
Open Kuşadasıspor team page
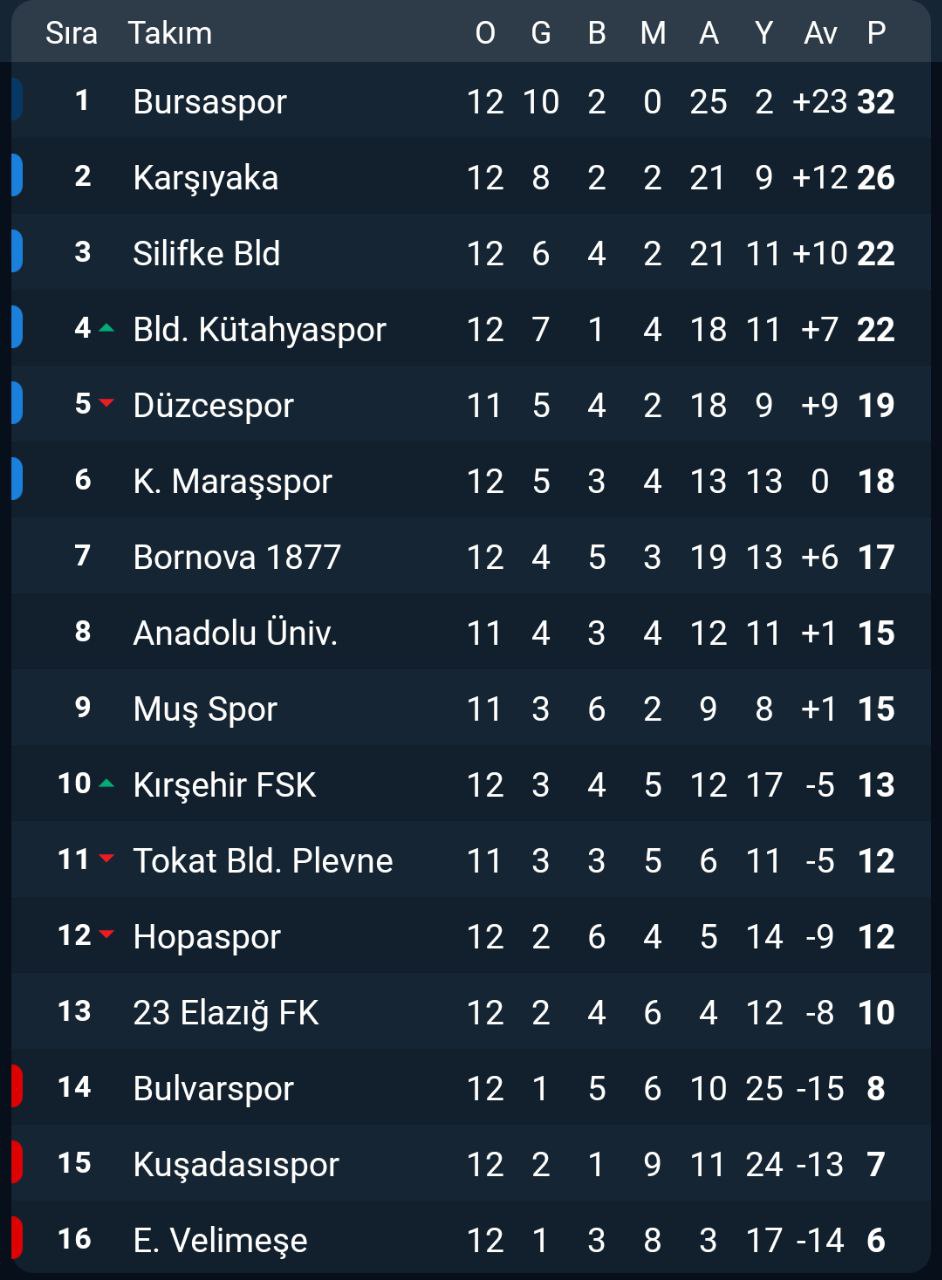(236, 1165)
